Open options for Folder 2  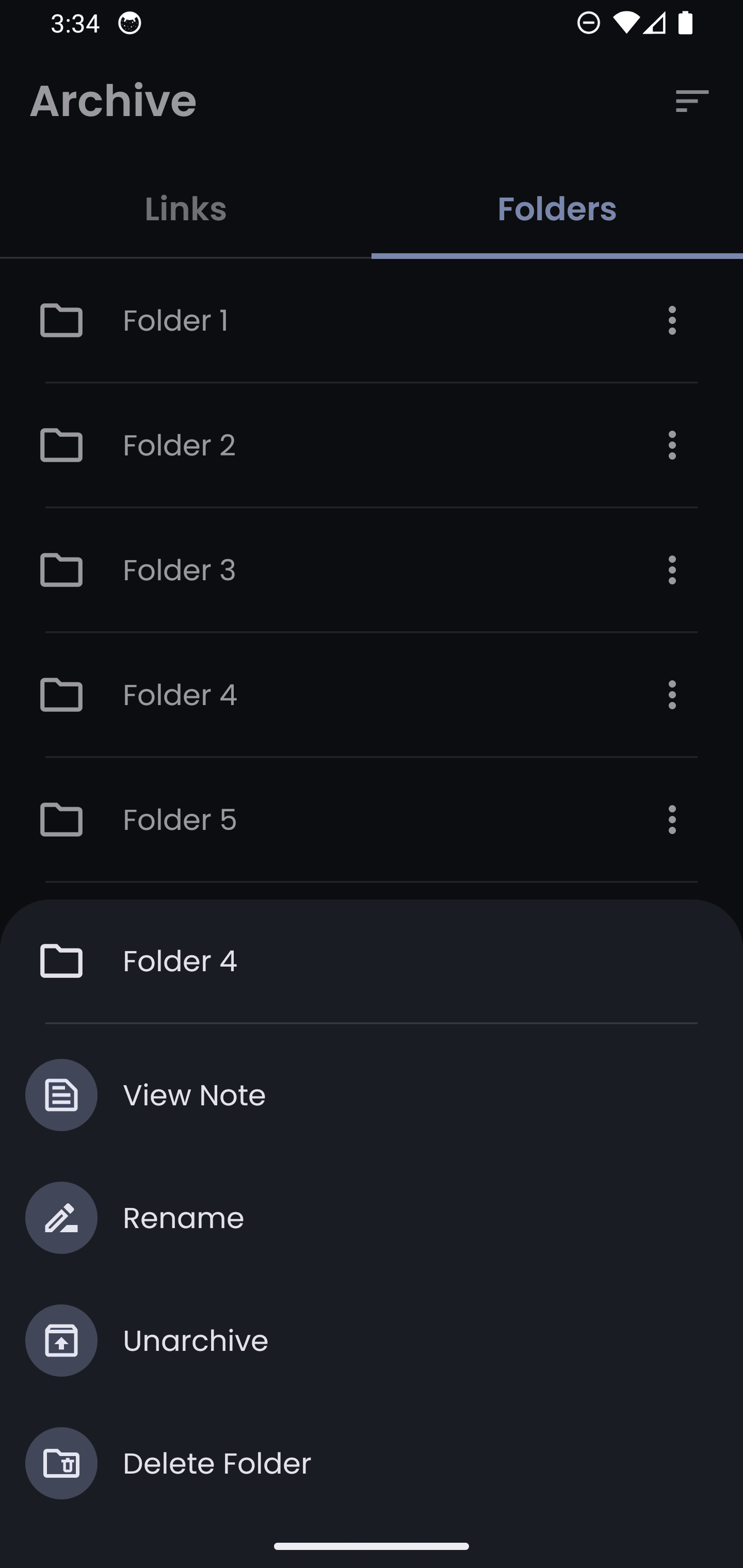(x=672, y=445)
